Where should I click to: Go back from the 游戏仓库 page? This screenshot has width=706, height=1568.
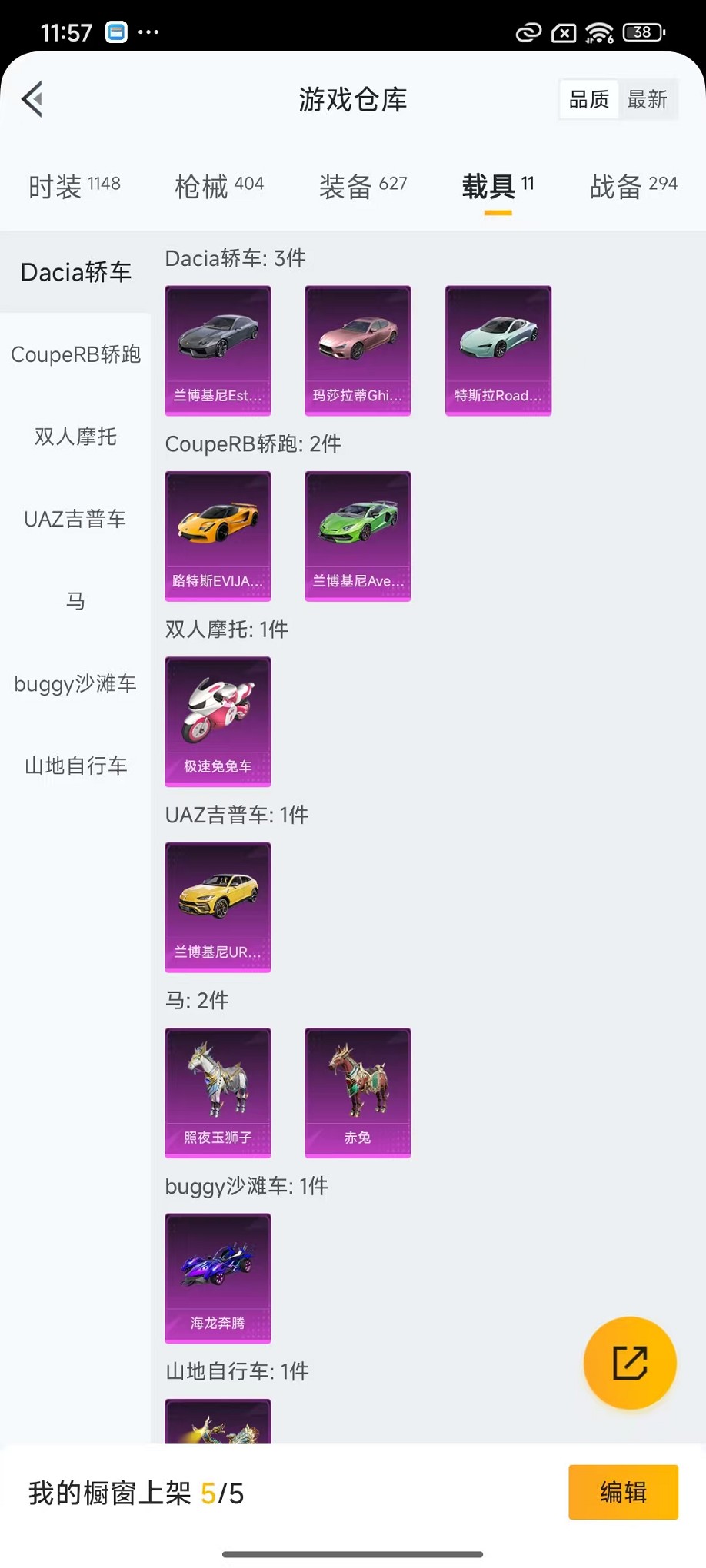[x=32, y=99]
